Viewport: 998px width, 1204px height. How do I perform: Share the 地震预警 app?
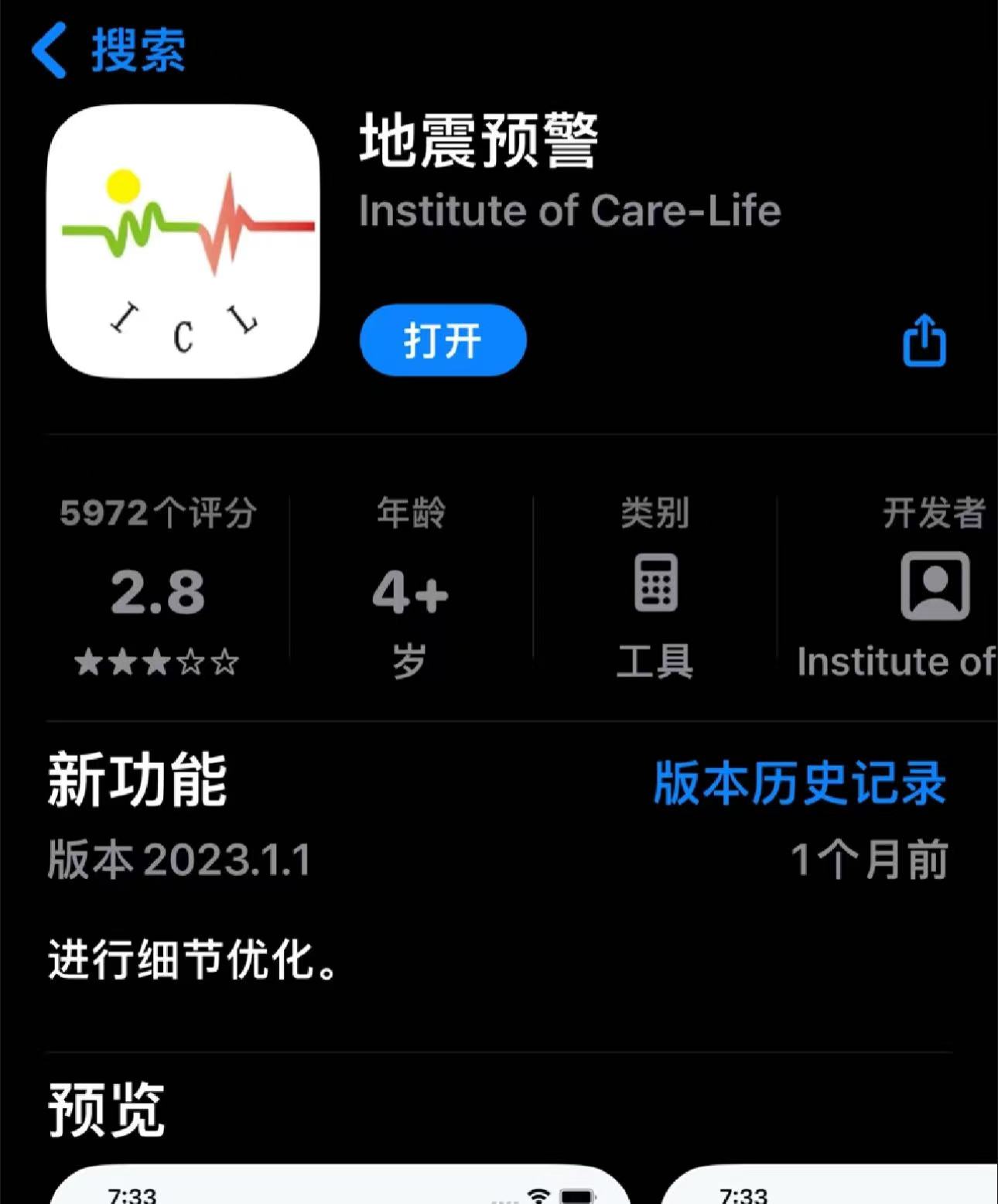point(925,340)
